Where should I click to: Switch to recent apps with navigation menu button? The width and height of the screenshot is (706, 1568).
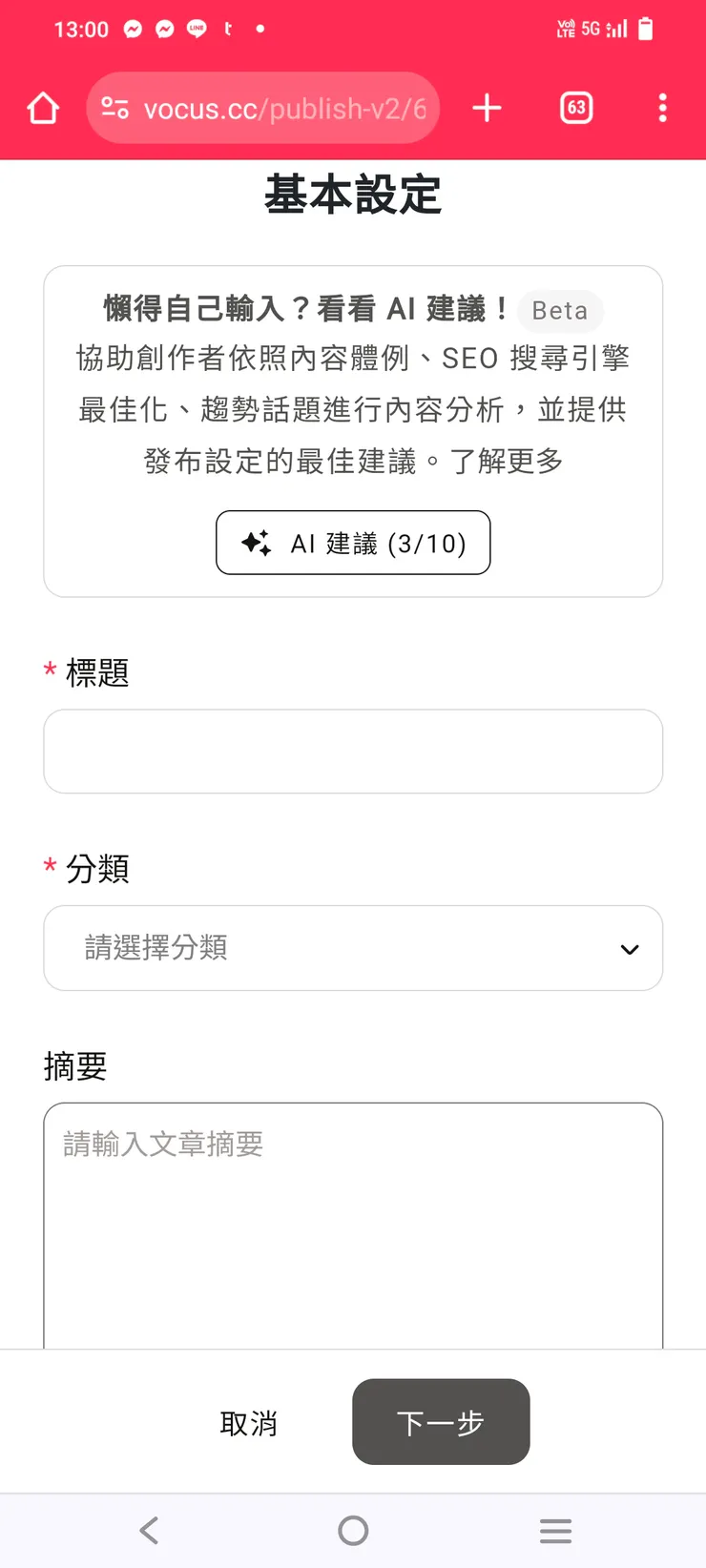tap(556, 1530)
